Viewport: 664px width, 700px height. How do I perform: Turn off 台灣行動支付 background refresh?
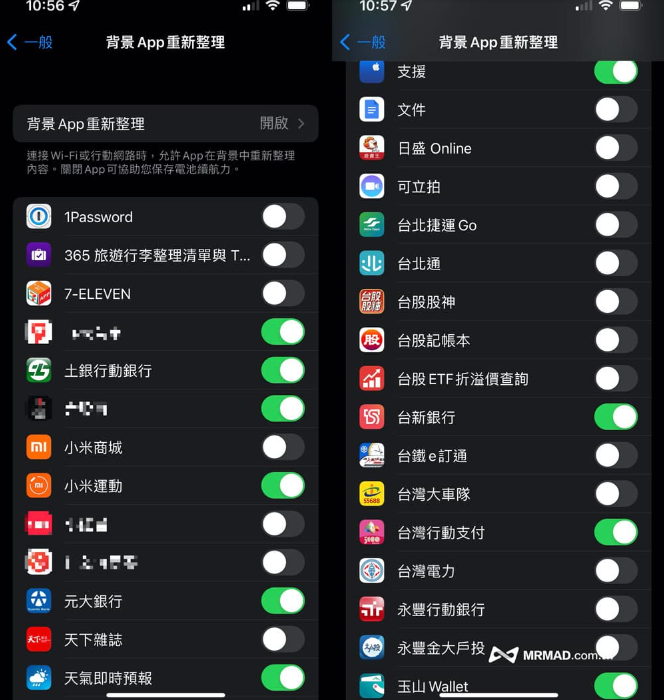[616, 532]
